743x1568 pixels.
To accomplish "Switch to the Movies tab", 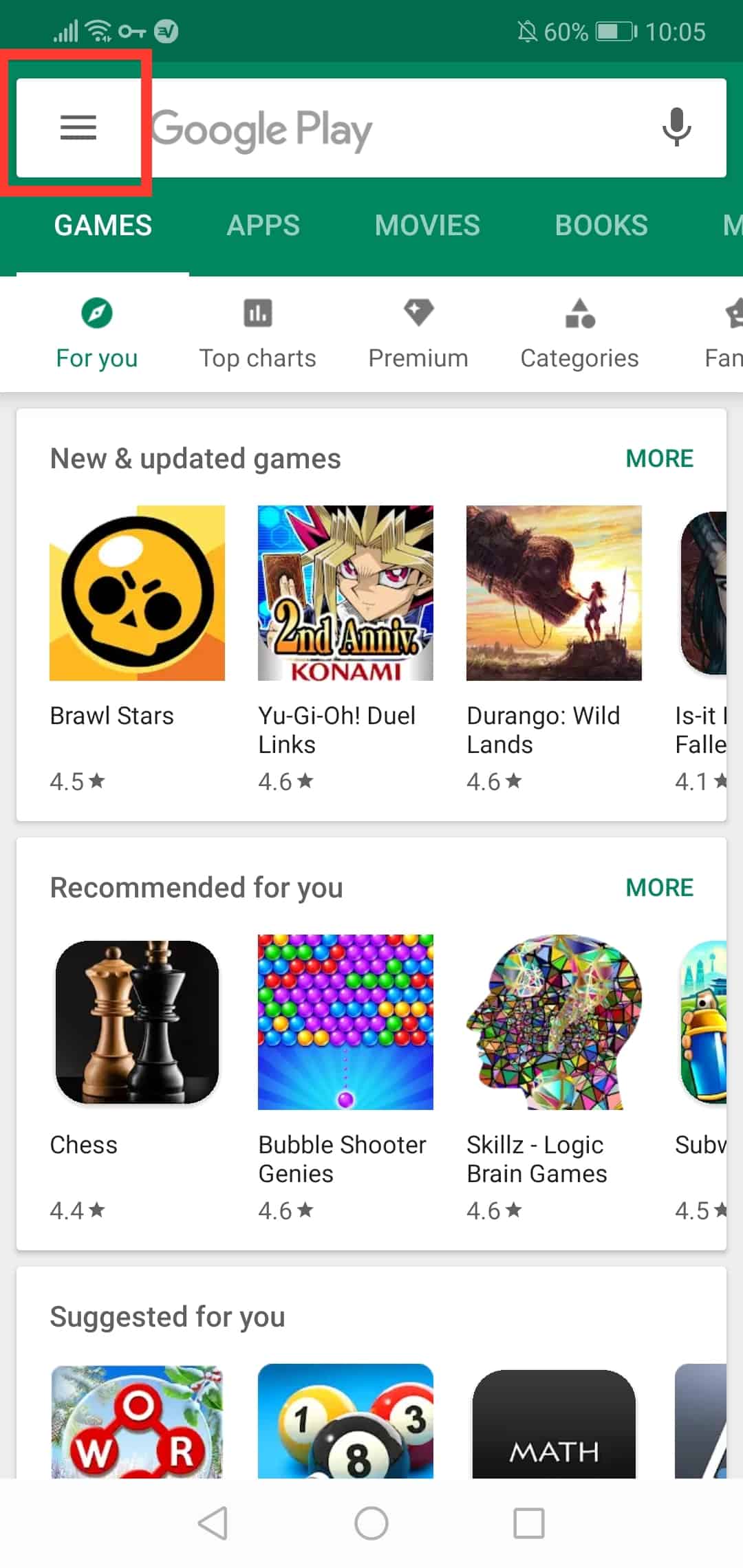I will click(427, 226).
